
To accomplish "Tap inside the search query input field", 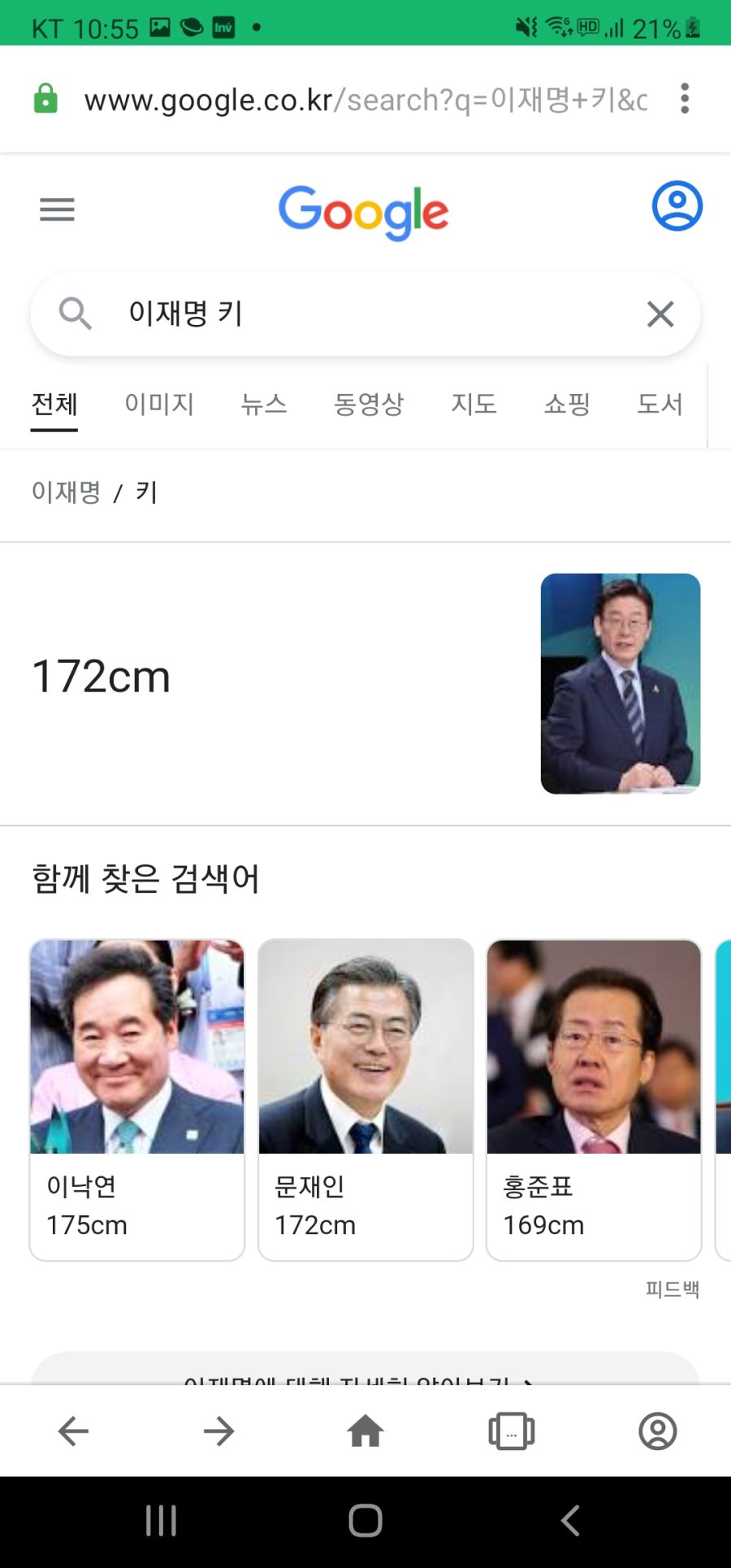I will (x=325, y=314).
